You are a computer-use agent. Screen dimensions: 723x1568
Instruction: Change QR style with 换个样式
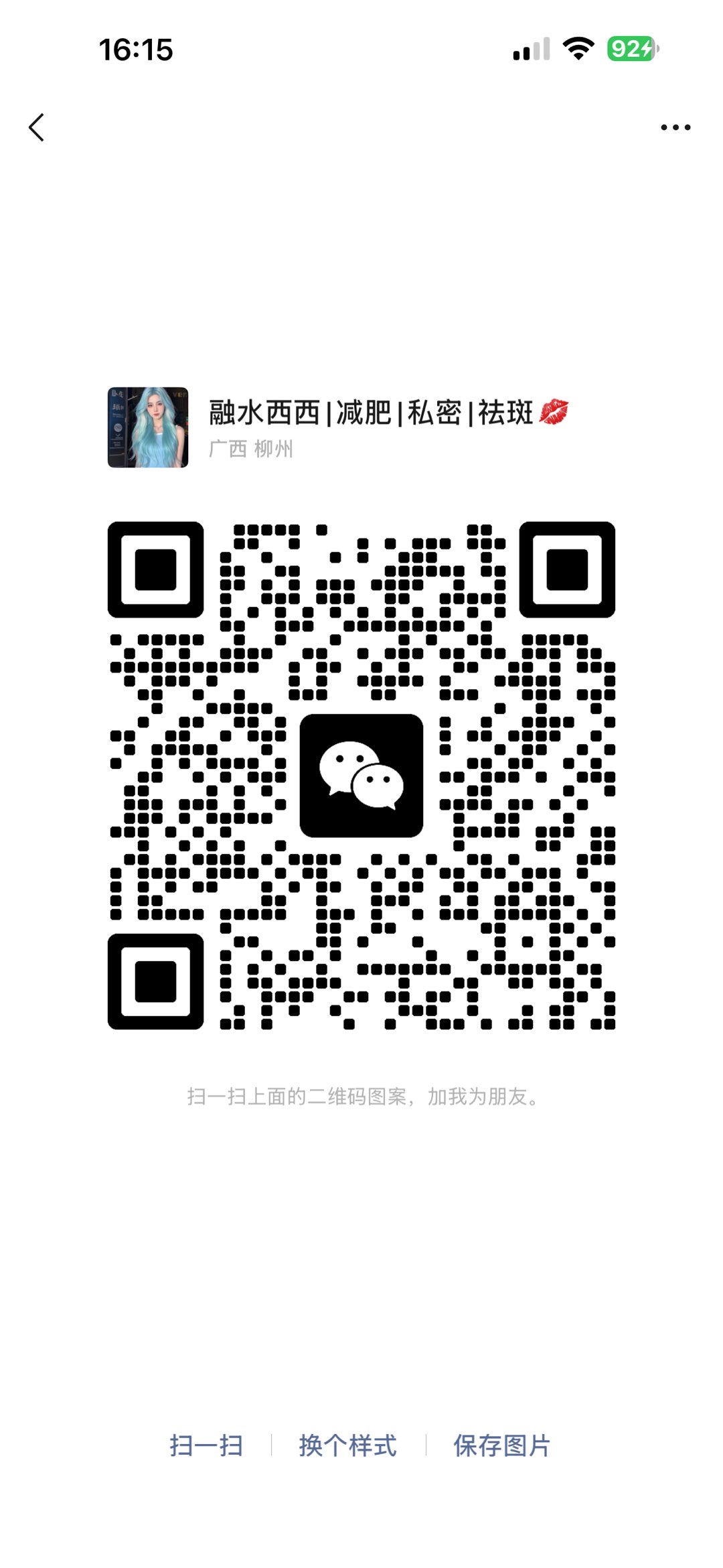click(348, 1445)
